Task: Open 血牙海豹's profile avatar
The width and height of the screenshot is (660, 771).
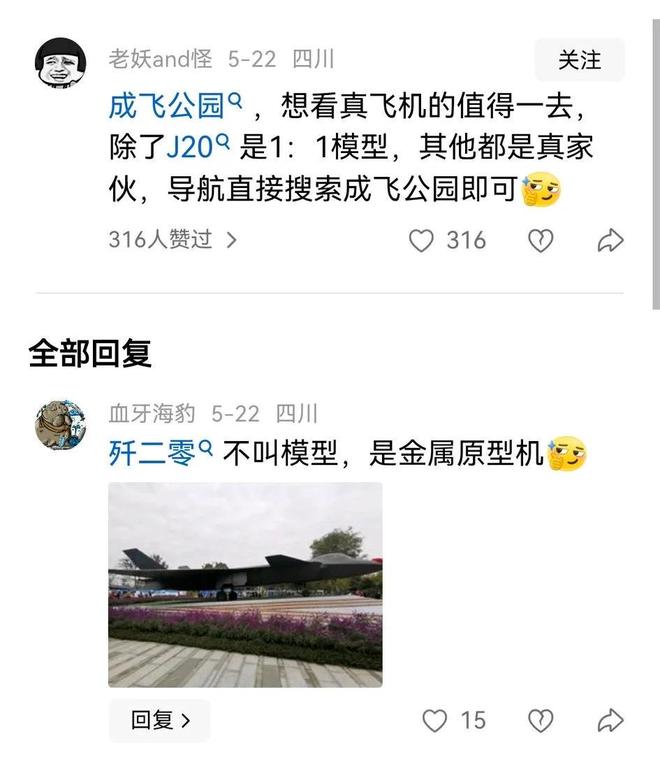Action: click(60, 423)
